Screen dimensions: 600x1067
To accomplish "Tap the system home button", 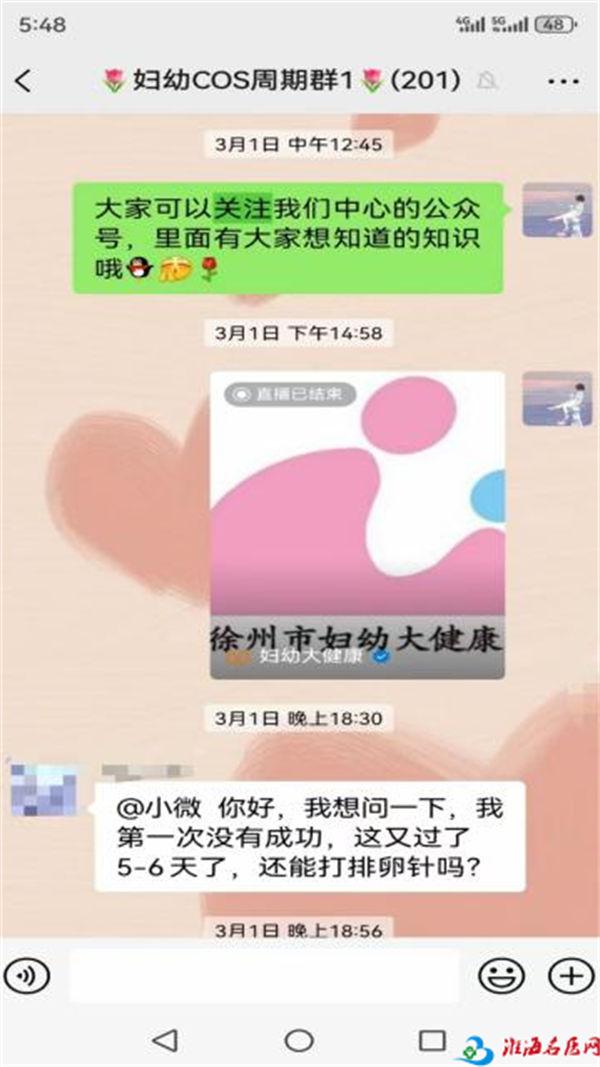I will pyautogui.click(x=299, y=1040).
